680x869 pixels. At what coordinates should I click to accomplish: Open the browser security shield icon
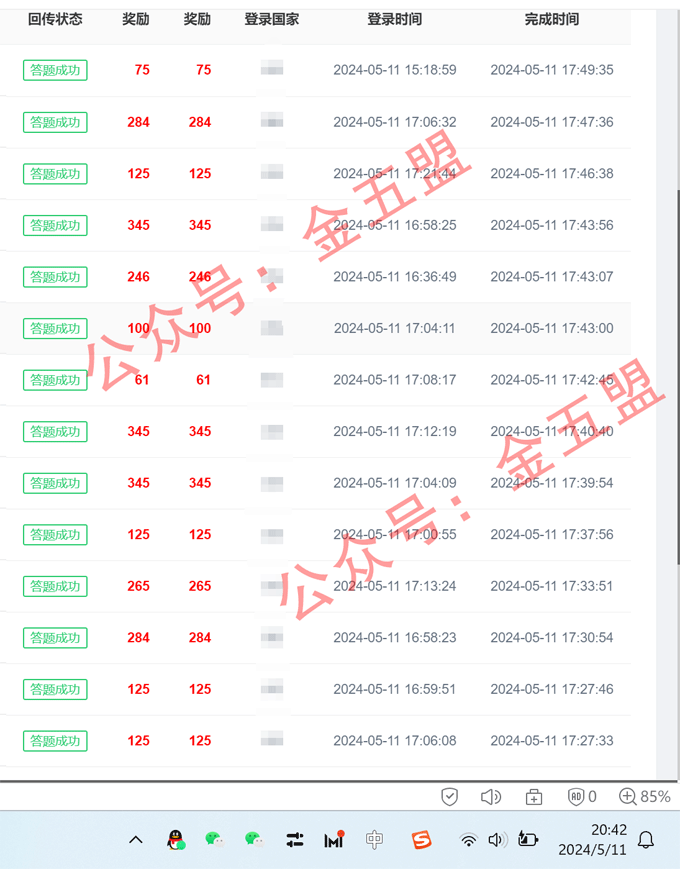(x=450, y=796)
